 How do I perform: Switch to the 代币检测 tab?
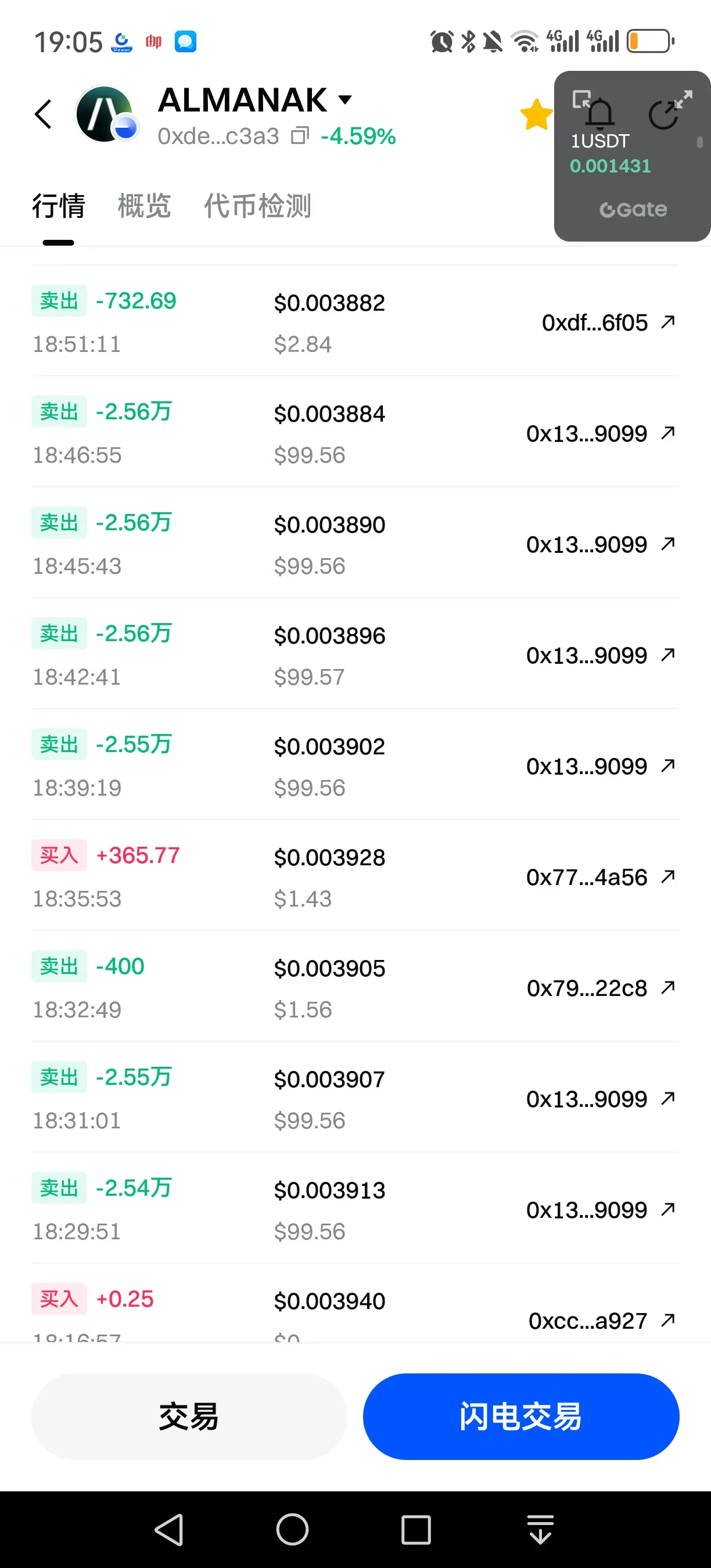(x=257, y=206)
